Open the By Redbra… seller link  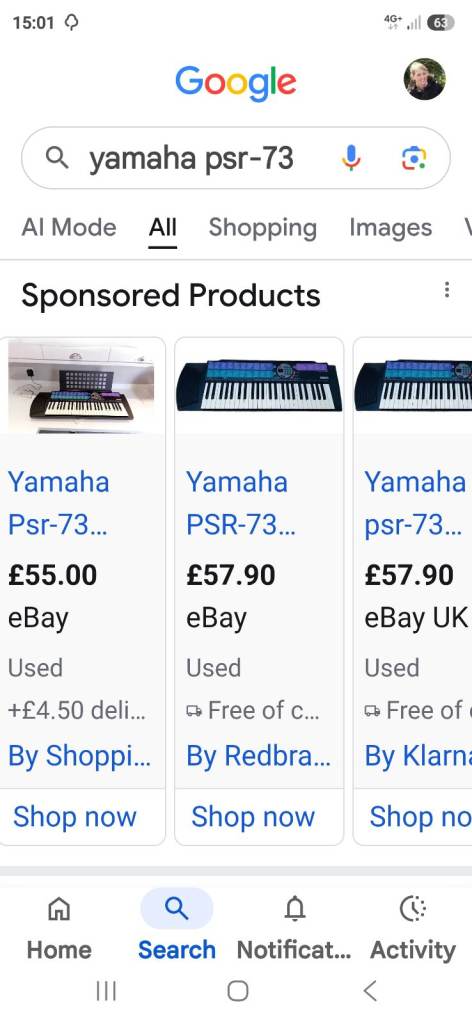(259, 756)
